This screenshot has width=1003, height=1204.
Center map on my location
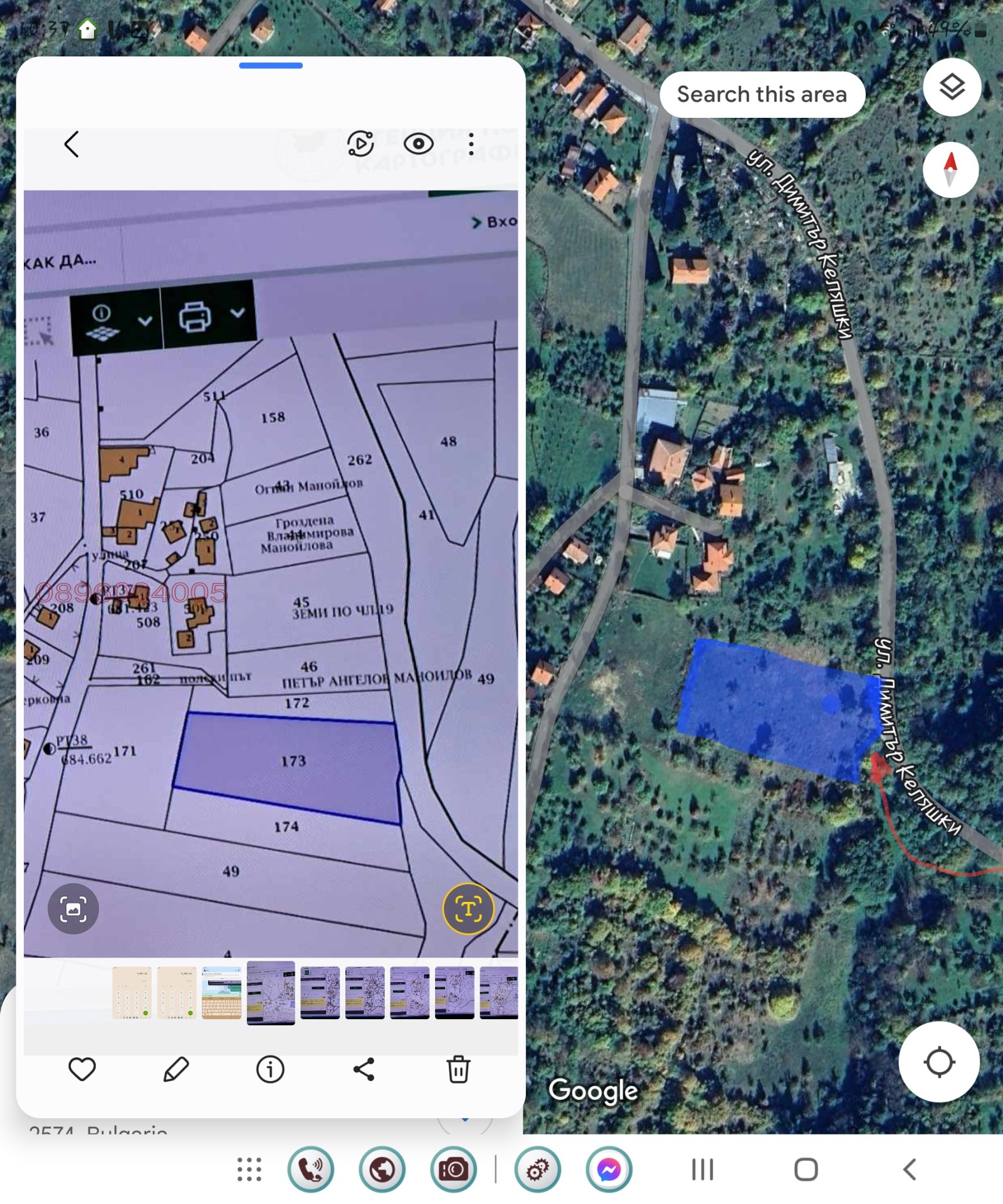[938, 1062]
